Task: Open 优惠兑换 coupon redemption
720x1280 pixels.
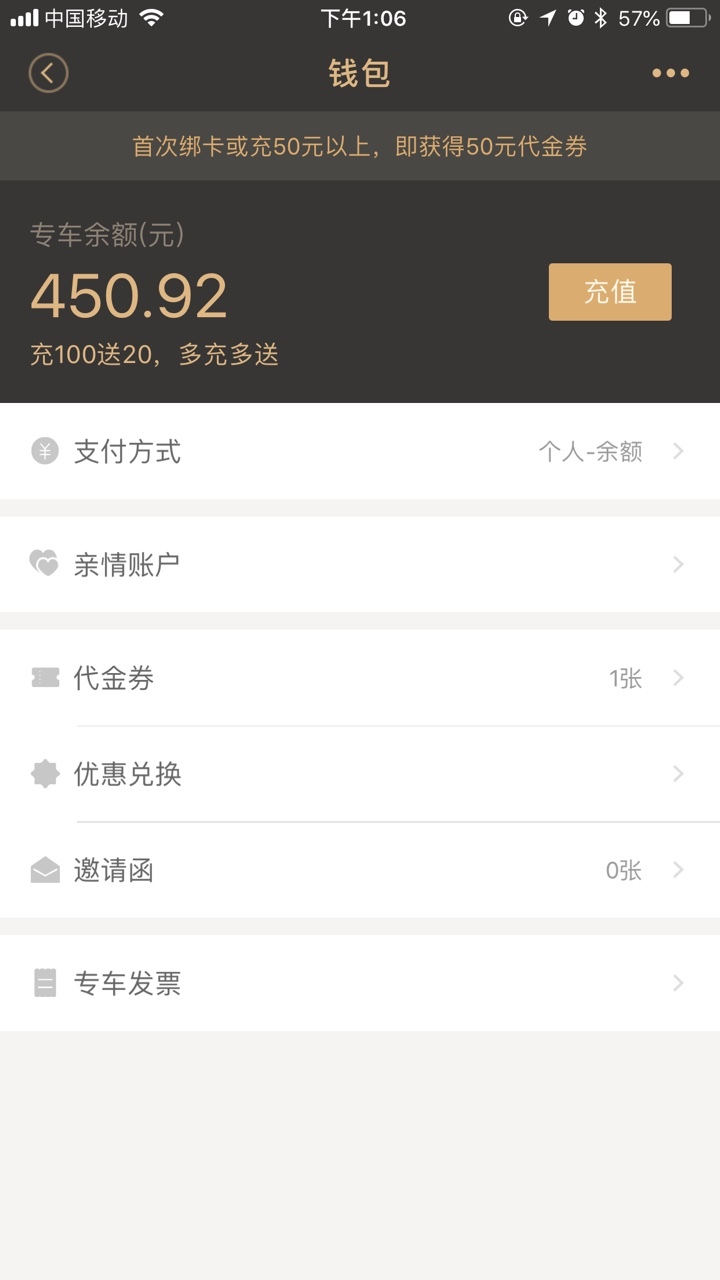Action: click(360, 774)
